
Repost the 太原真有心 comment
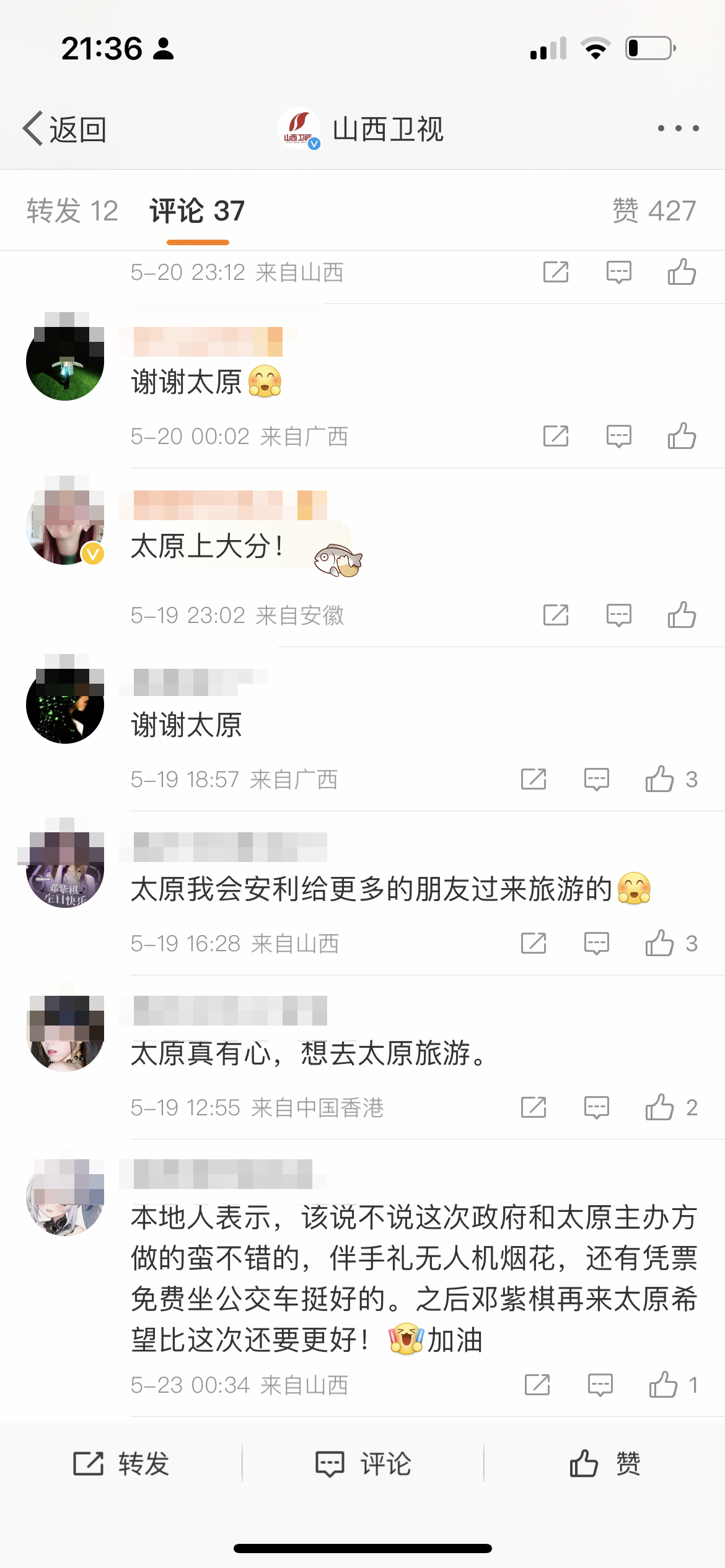[x=533, y=1107]
